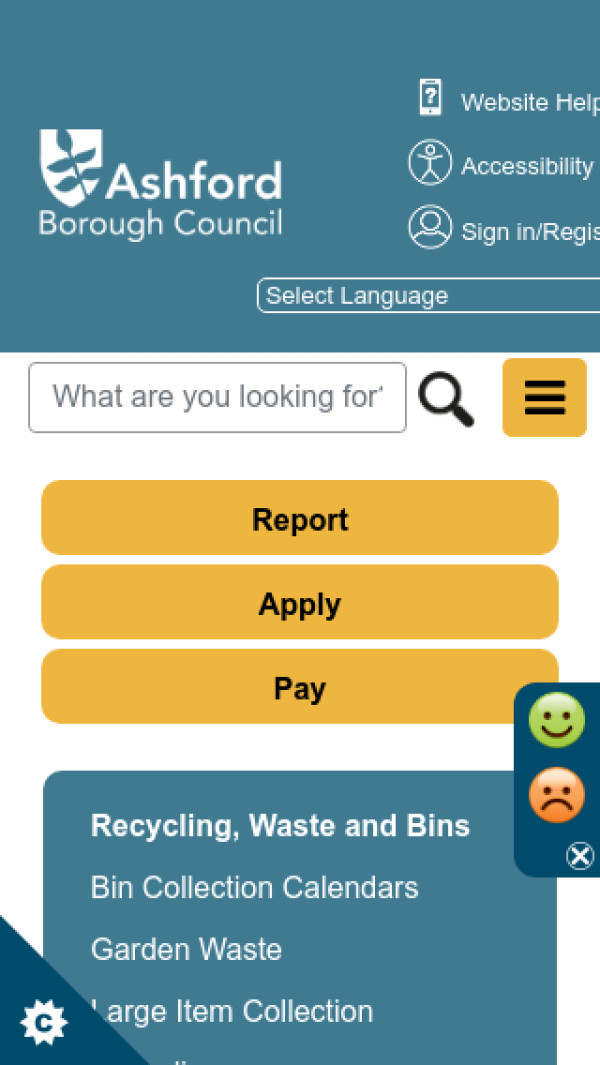Give unhappy orange face feedback

point(556,795)
